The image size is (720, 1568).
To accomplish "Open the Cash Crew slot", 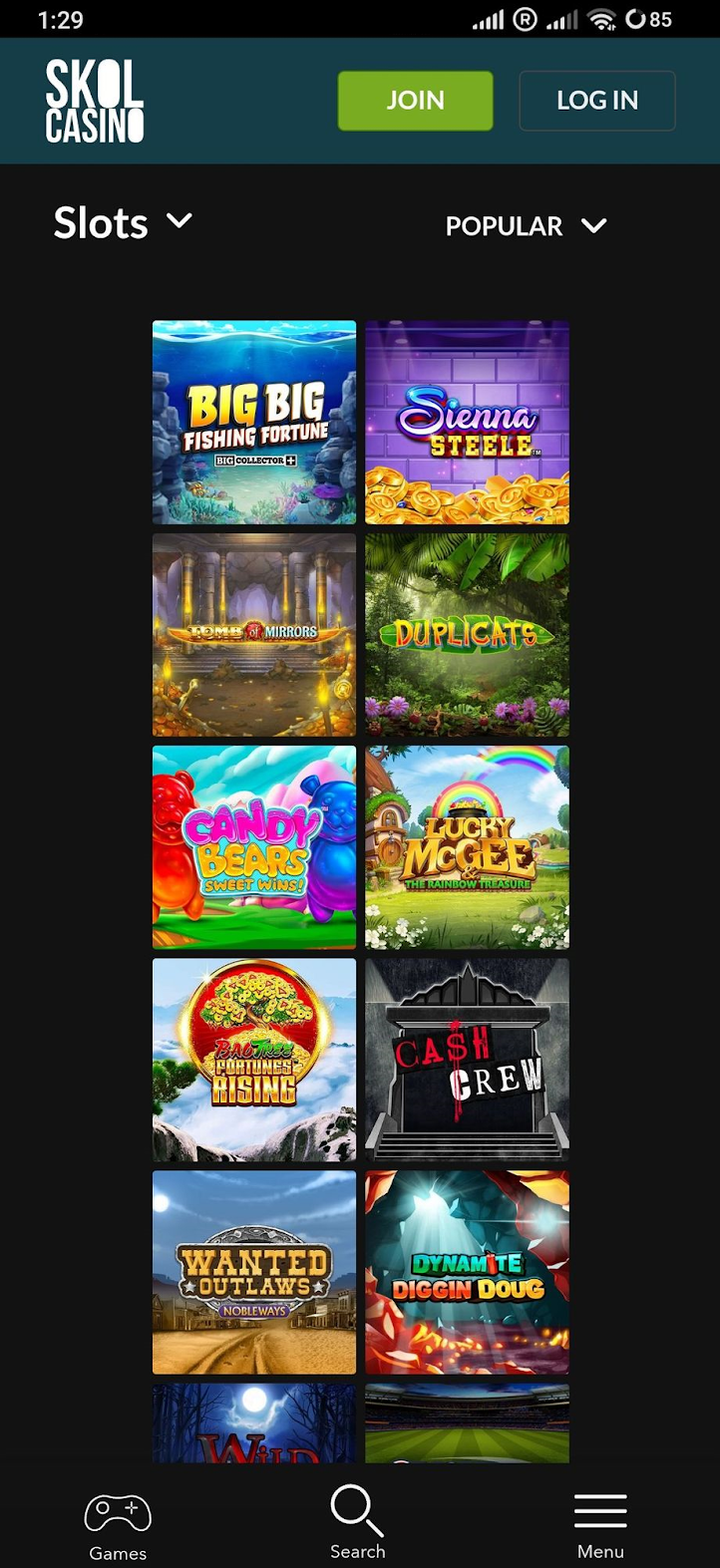I will pos(467,1060).
